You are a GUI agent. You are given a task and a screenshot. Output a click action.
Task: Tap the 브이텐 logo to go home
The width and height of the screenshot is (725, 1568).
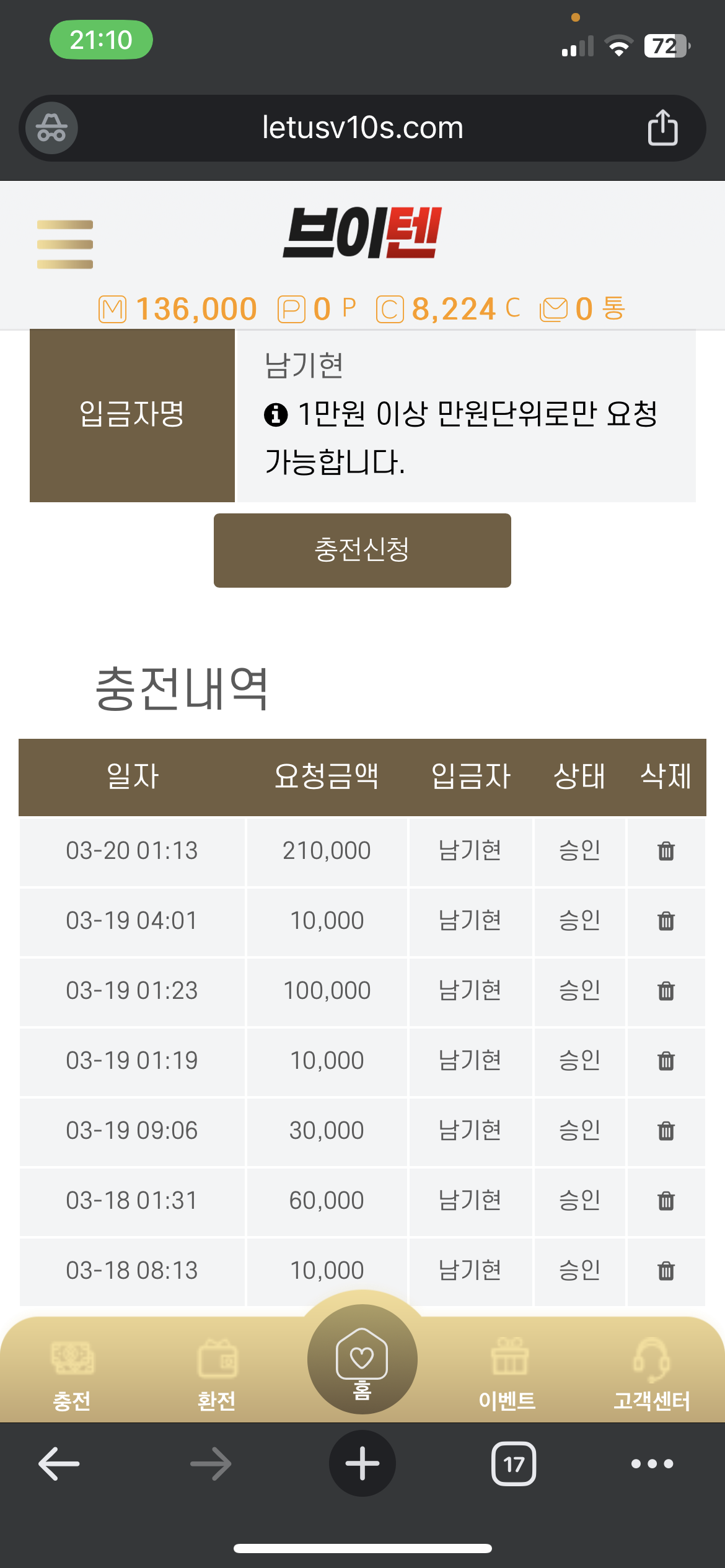click(x=362, y=232)
